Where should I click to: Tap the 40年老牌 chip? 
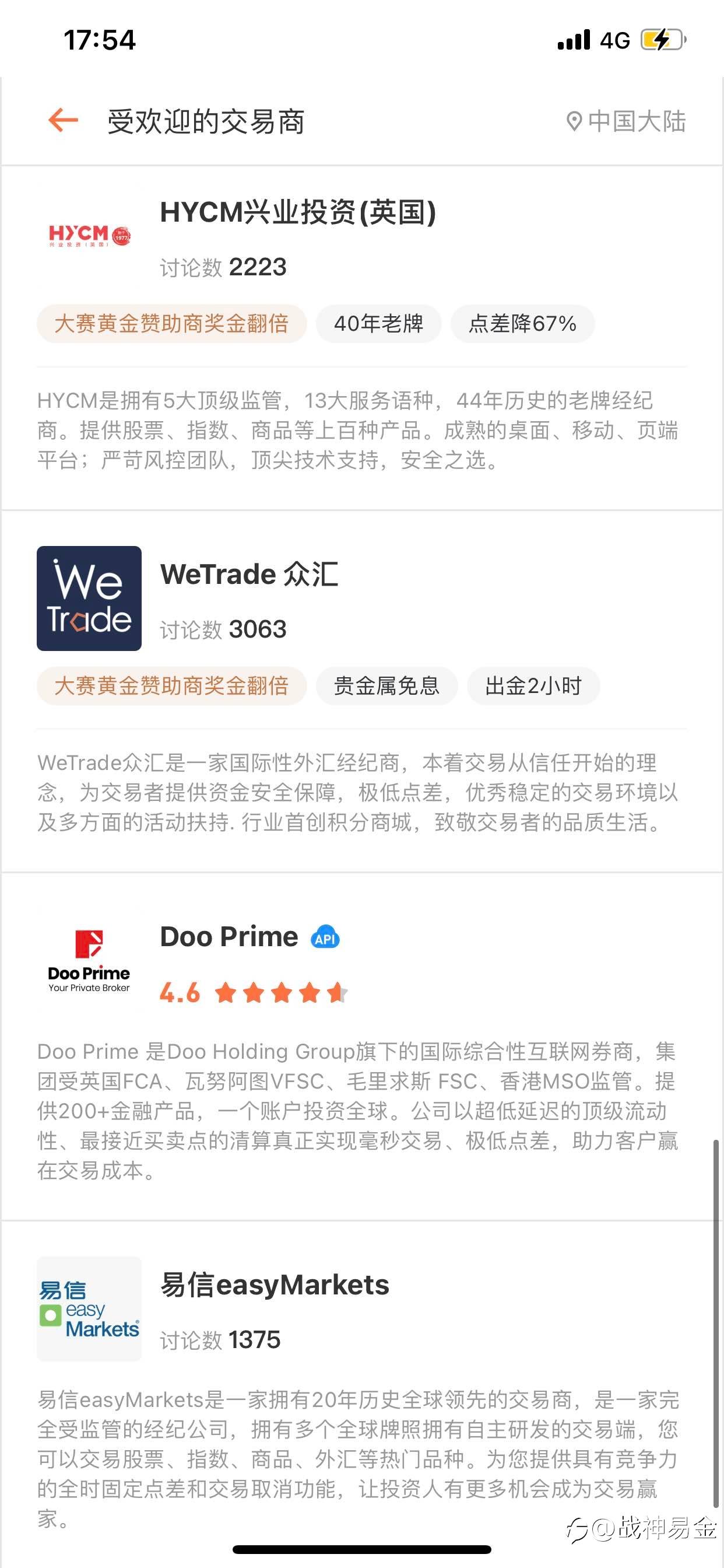point(378,323)
